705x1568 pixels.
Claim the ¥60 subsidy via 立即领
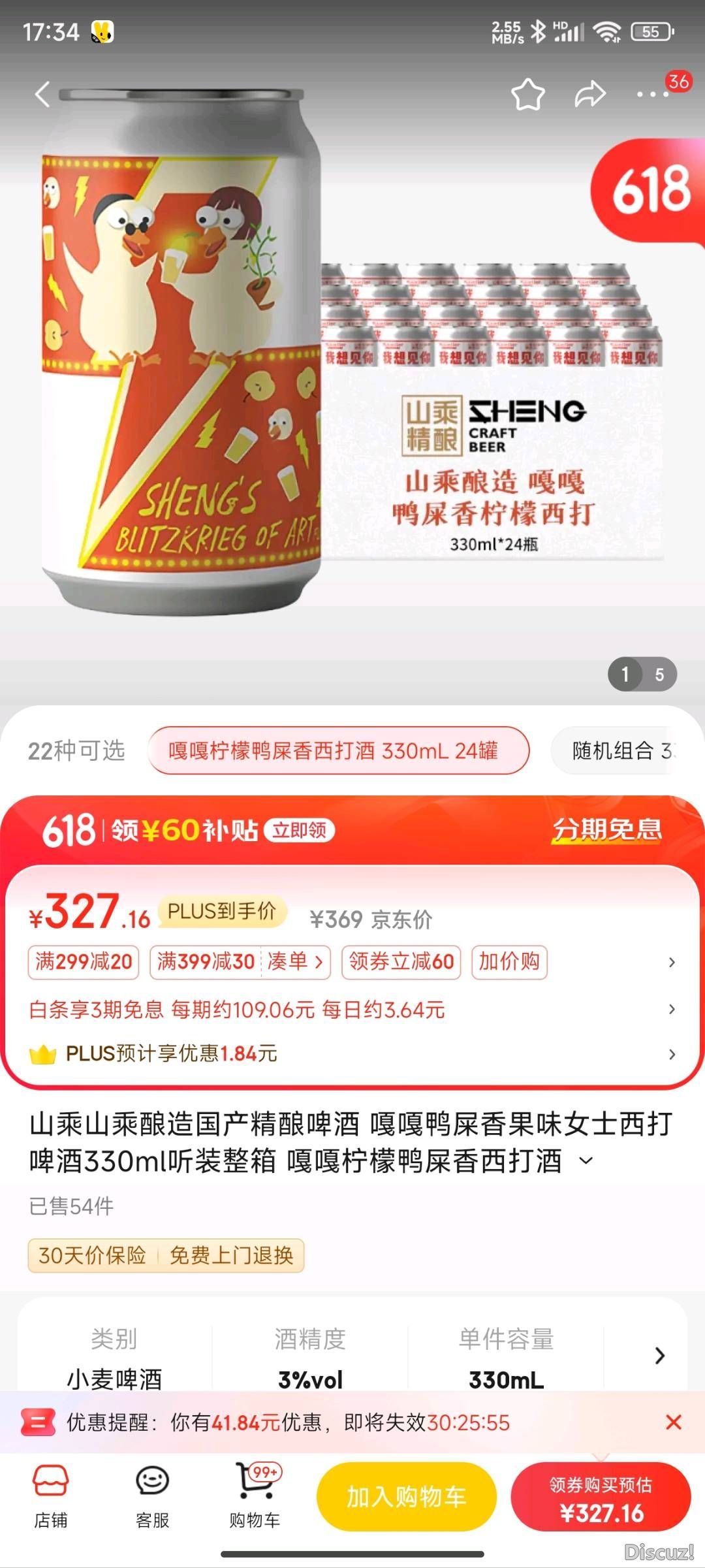(300, 830)
